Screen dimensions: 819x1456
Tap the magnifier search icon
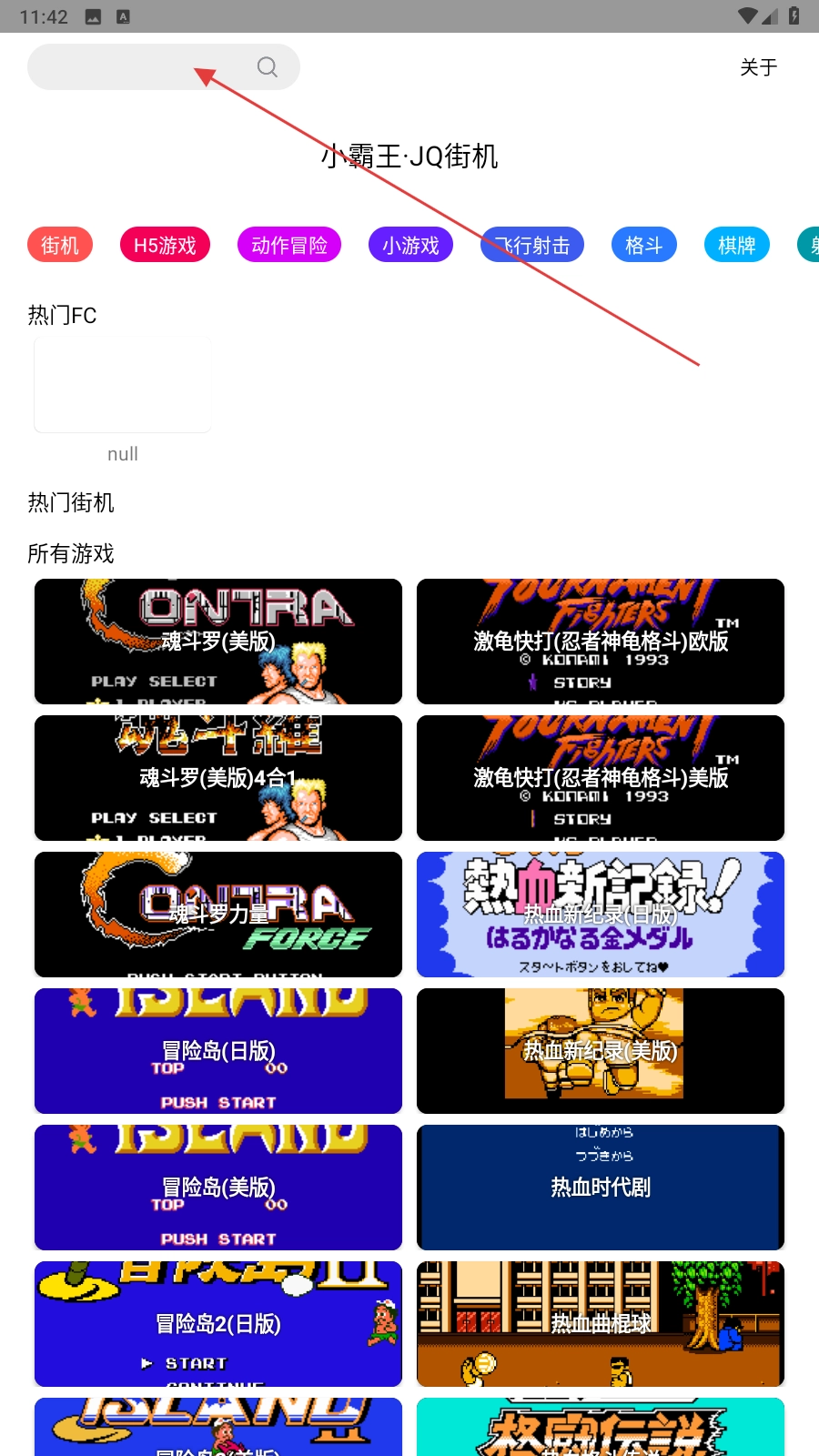(x=267, y=67)
